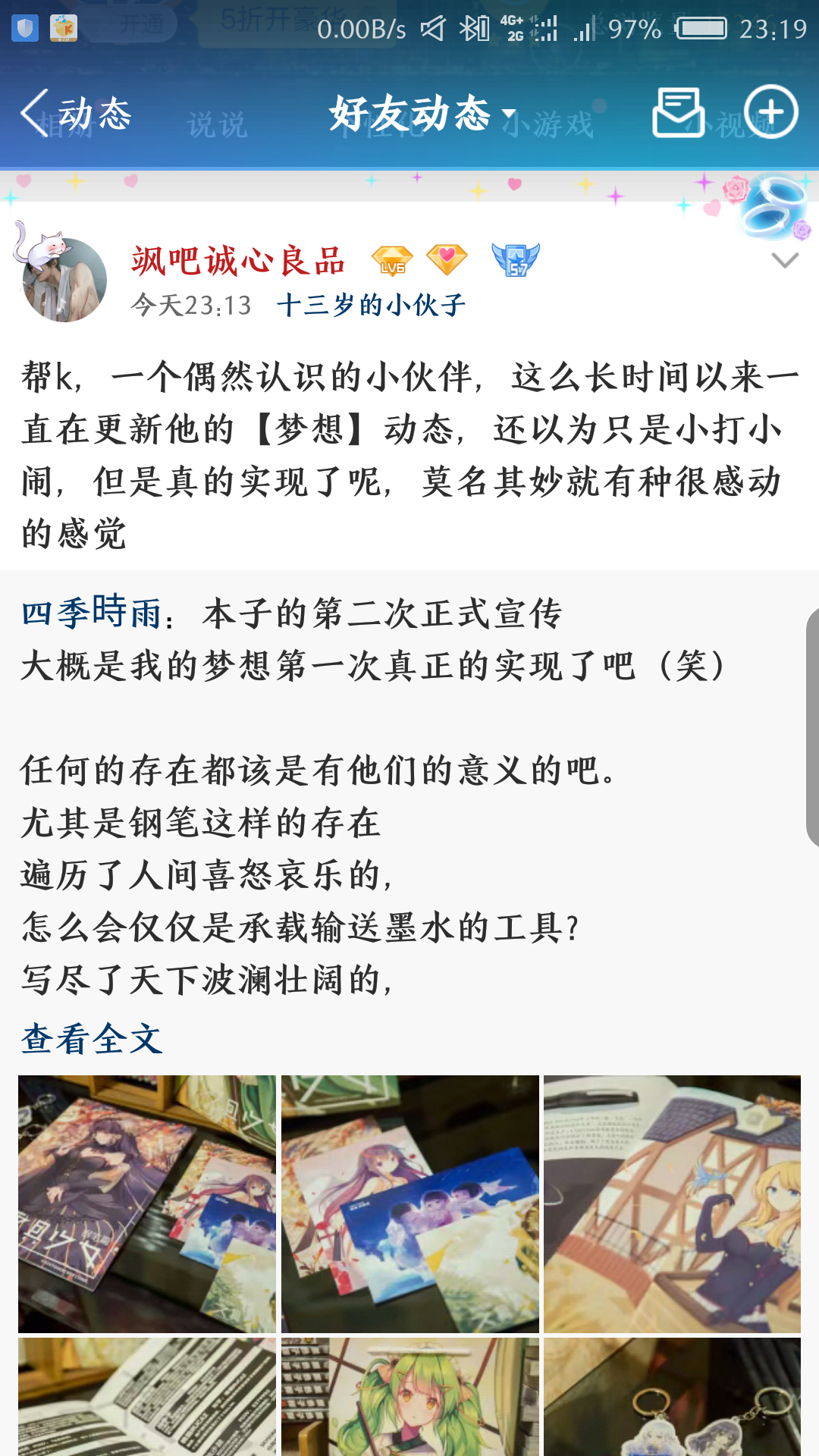819x1456 pixels.
Task: Expand the post options chevron
Action: point(784,261)
